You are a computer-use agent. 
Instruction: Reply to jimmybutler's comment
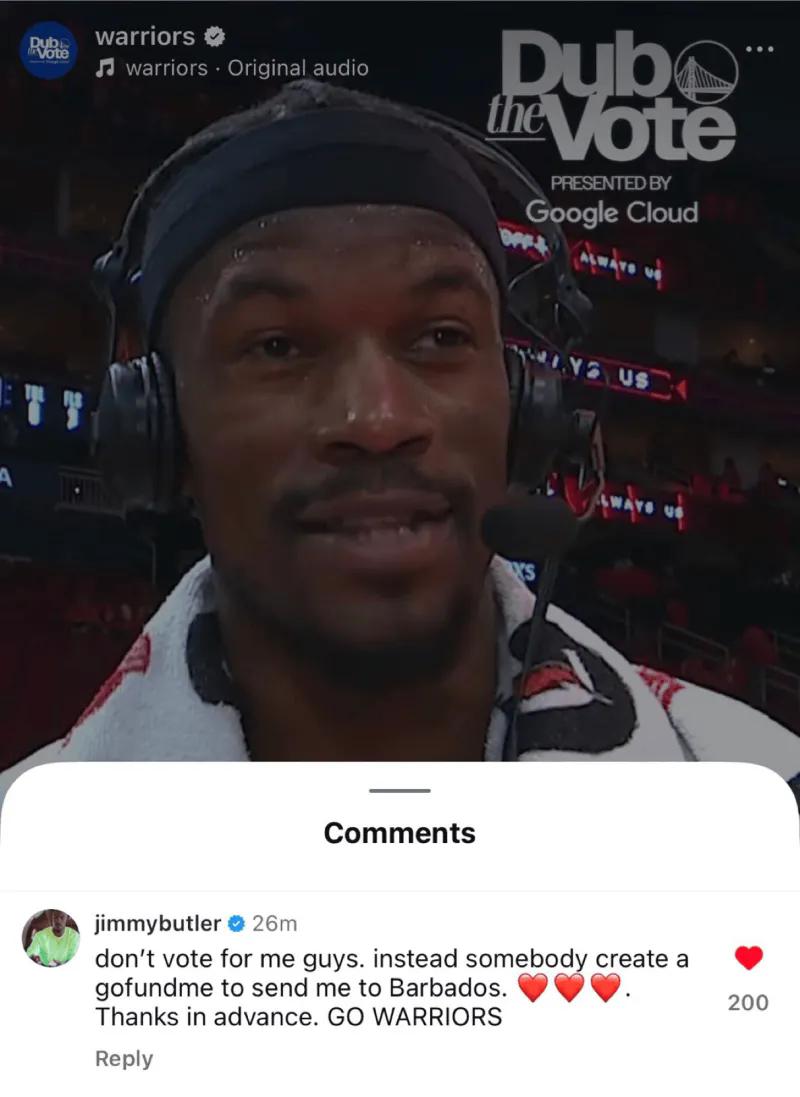click(123, 1057)
